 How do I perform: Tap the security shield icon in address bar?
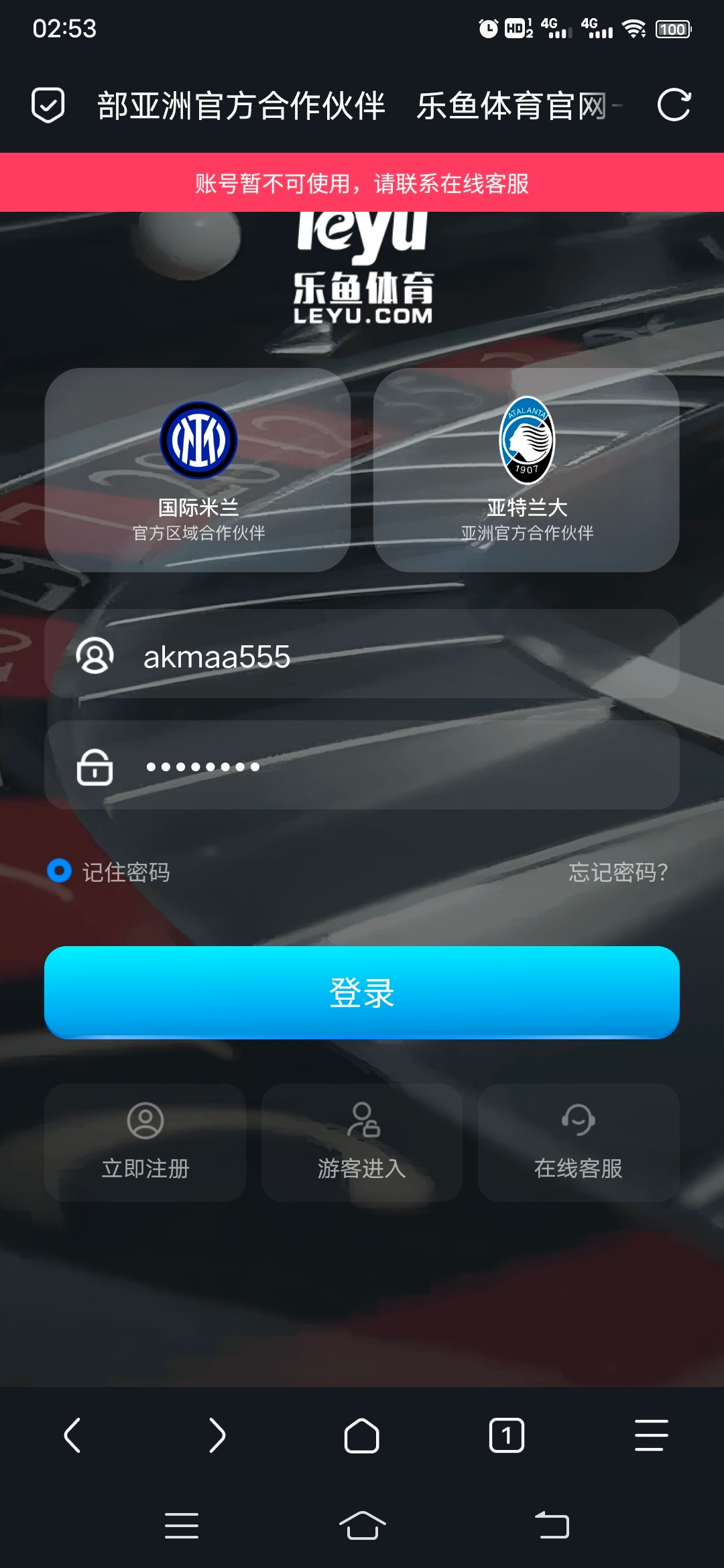tap(48, 105)
